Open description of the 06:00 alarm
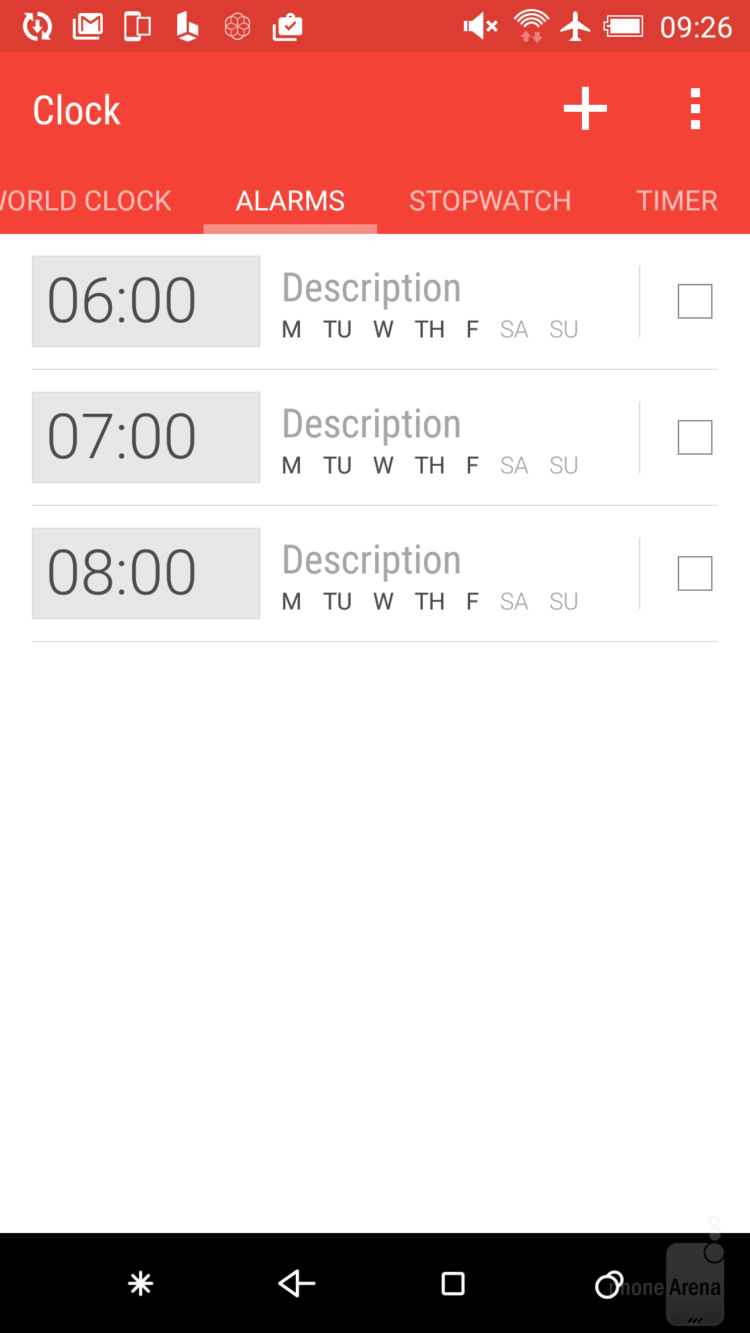 (x=371, y=288)
